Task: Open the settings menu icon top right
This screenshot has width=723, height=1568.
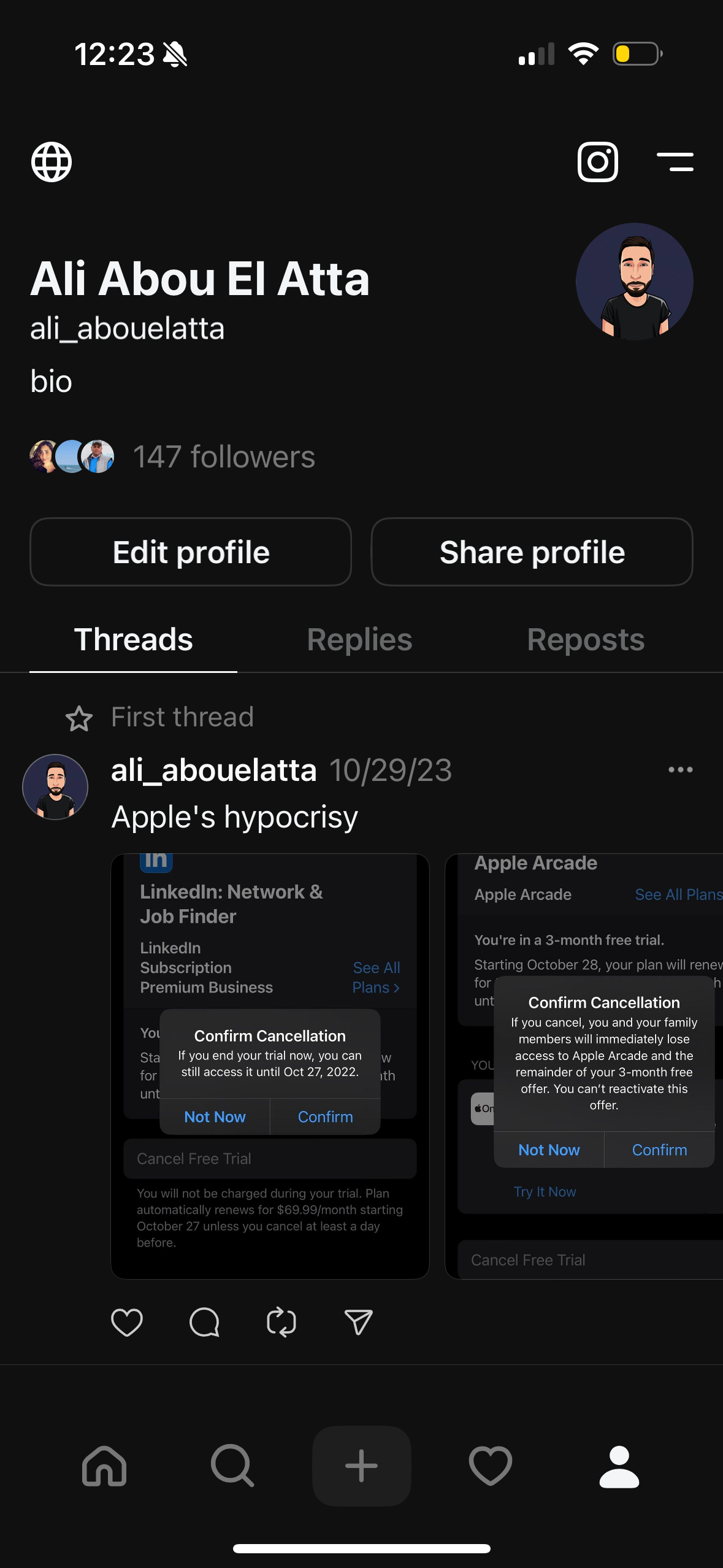Action: [x=675, y=162]
